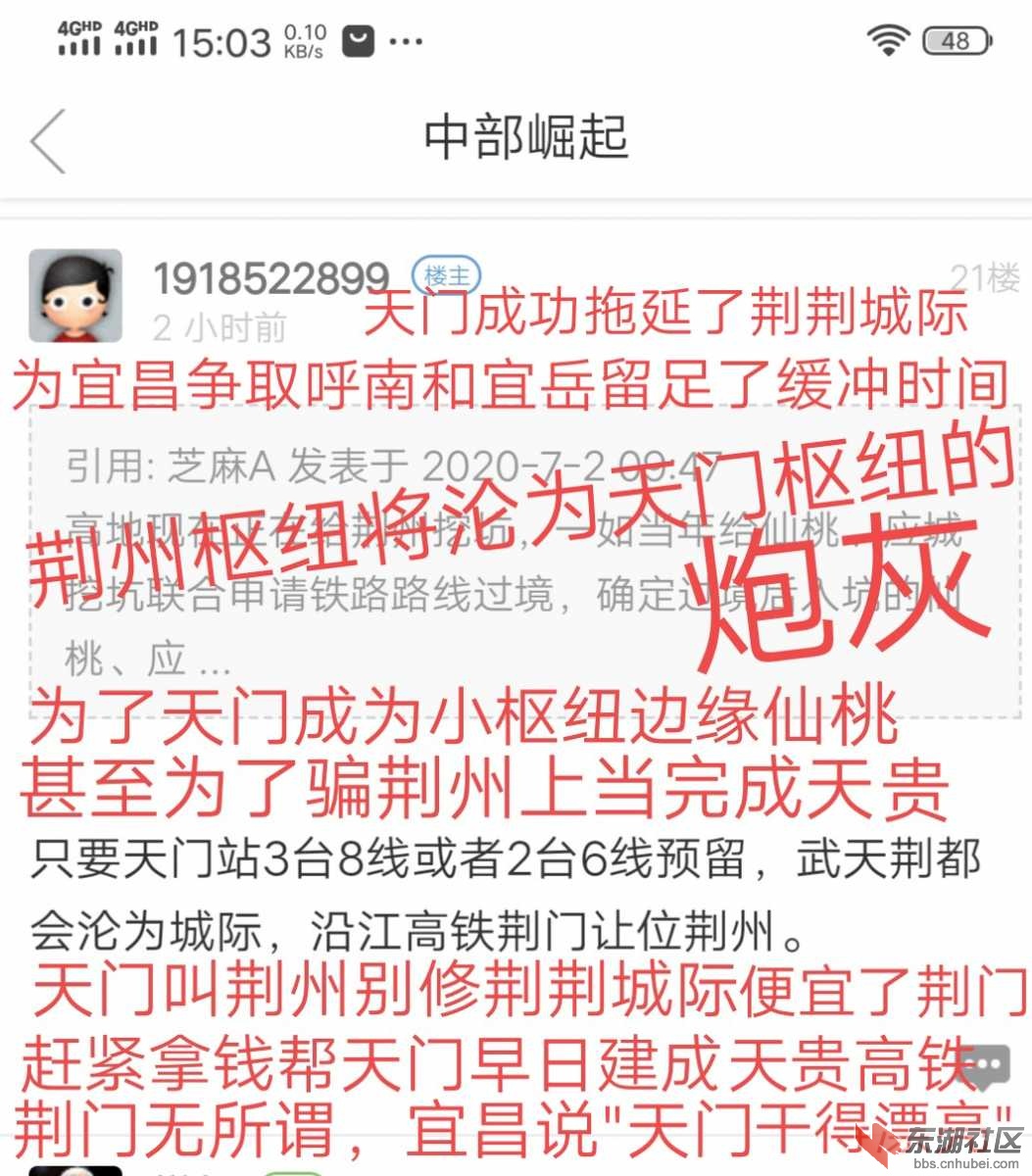The image size is (1032, 1176).
Task: Open the avatar of user 1918522899
Action: pyautogui.click(x=75, y=296)
